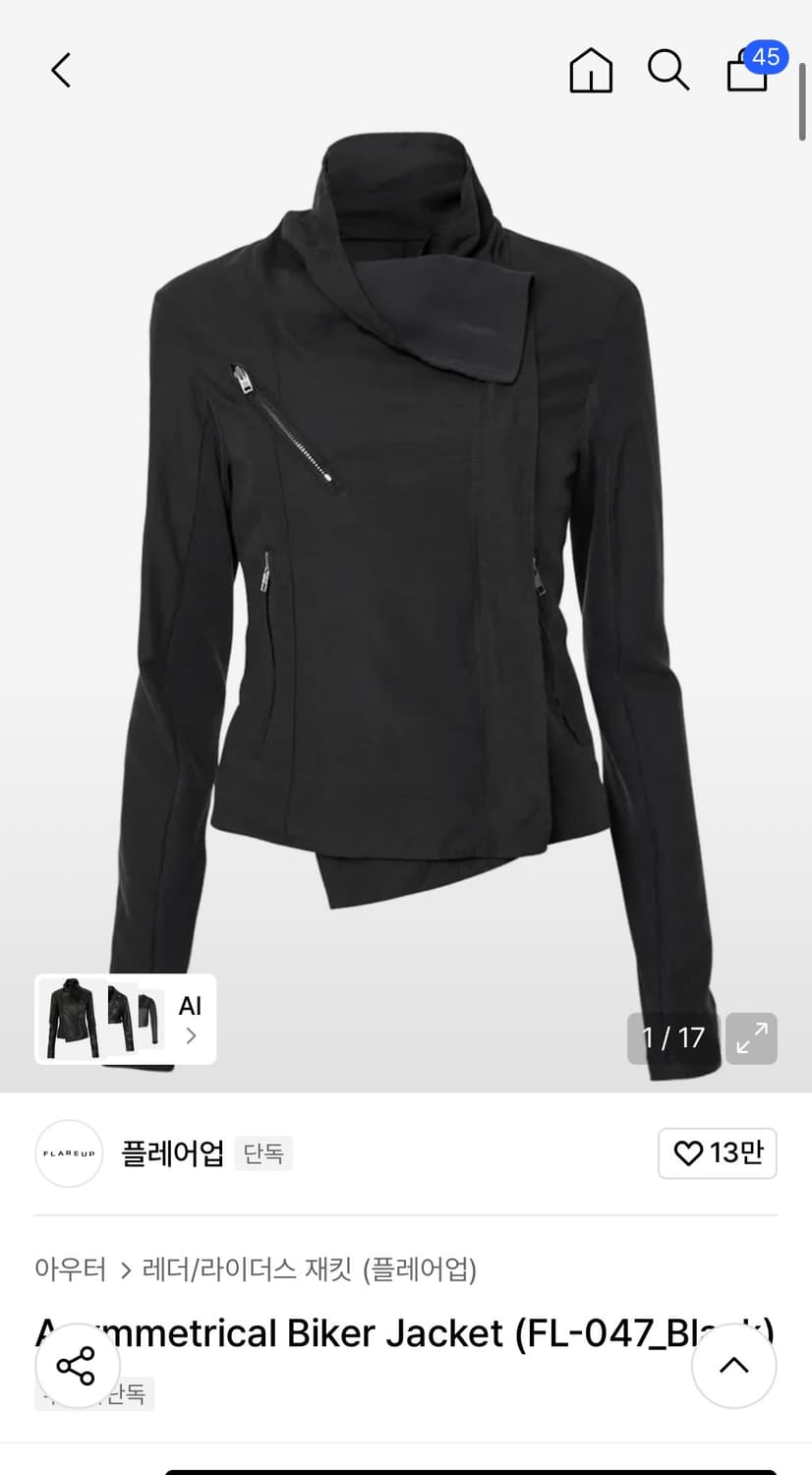Screen dimensions: 812x1475
Task: Open the home screen via home icon
Action: click(590, 70)
